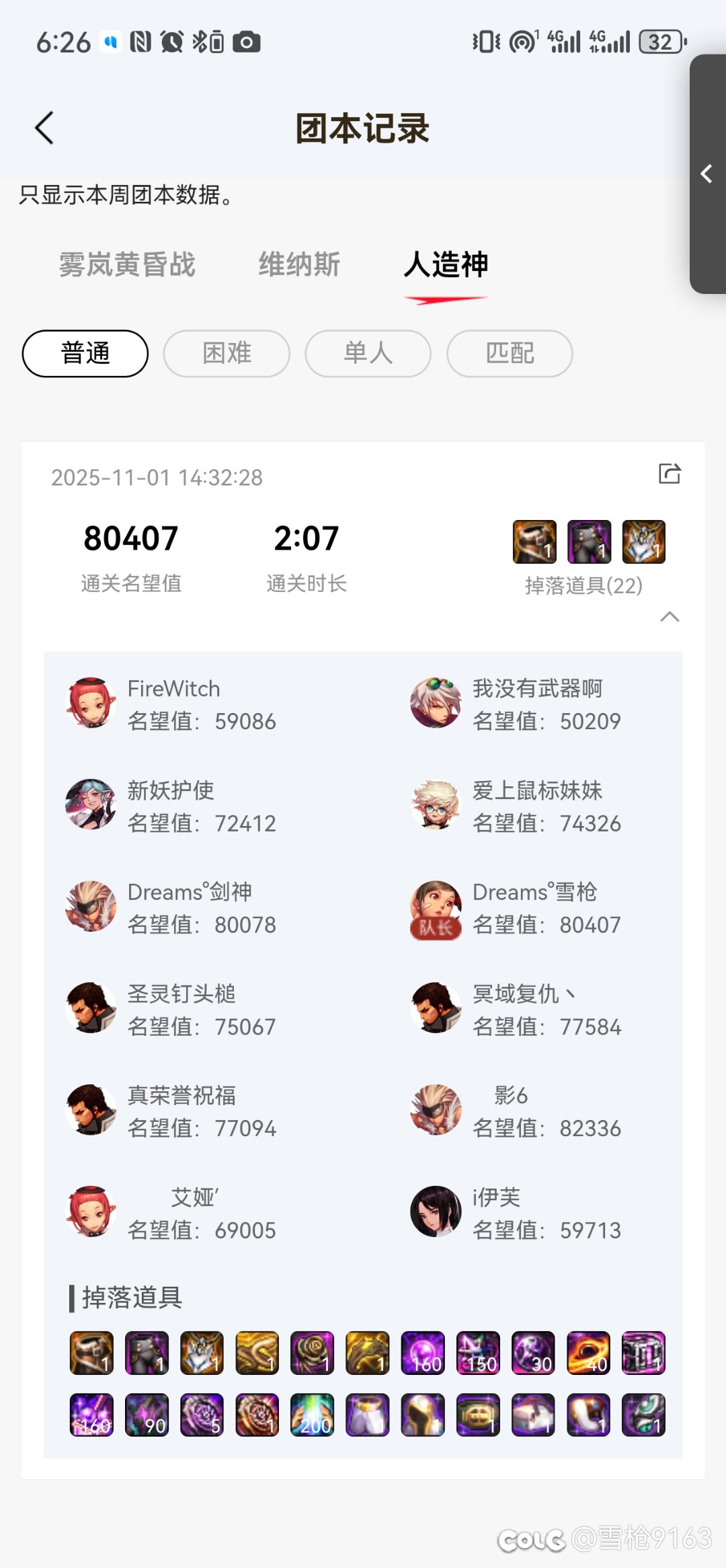Select the 普通 difficulty chip

click(x=85, y=353)
